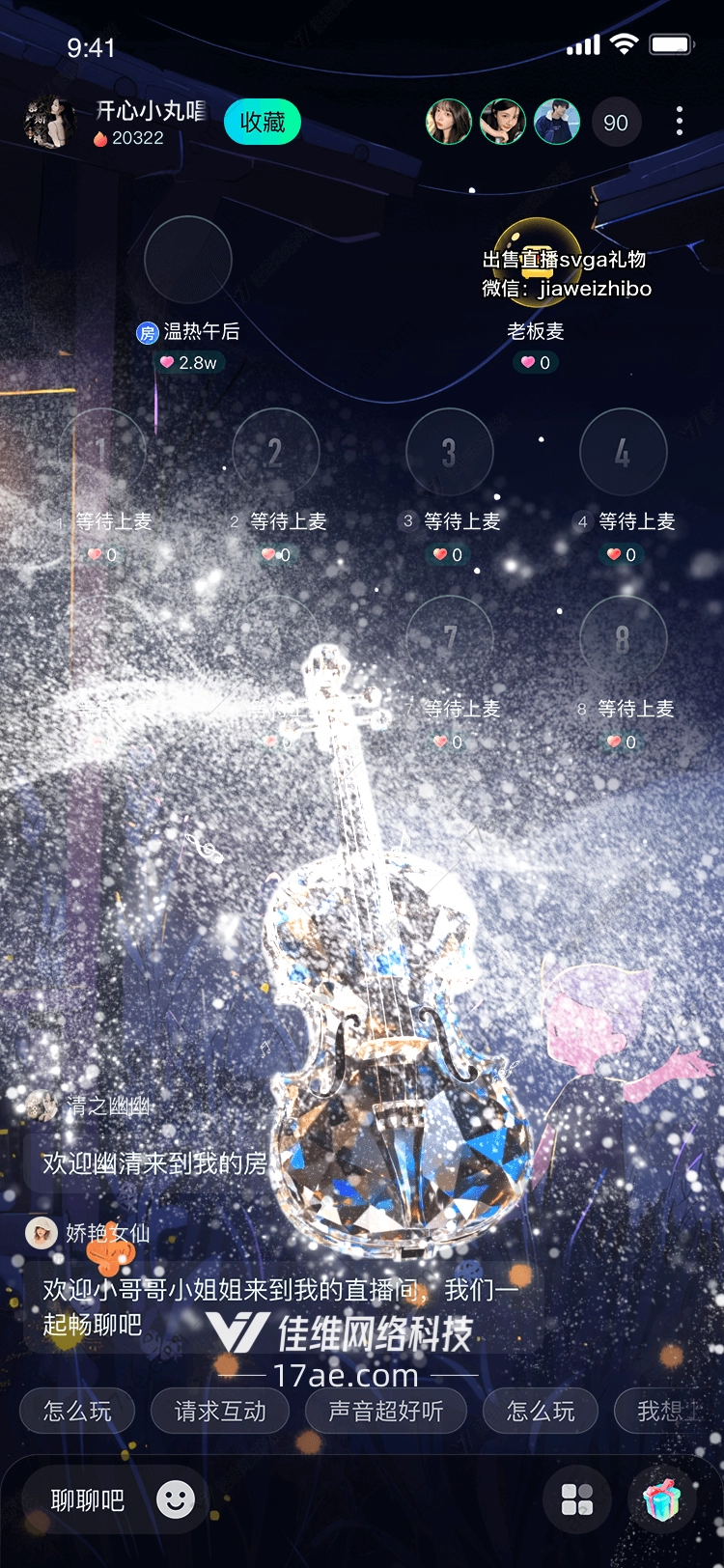Choose the 声音超好听 quick reply chip
724x1568 pixels.
(x=386, y=1412)
